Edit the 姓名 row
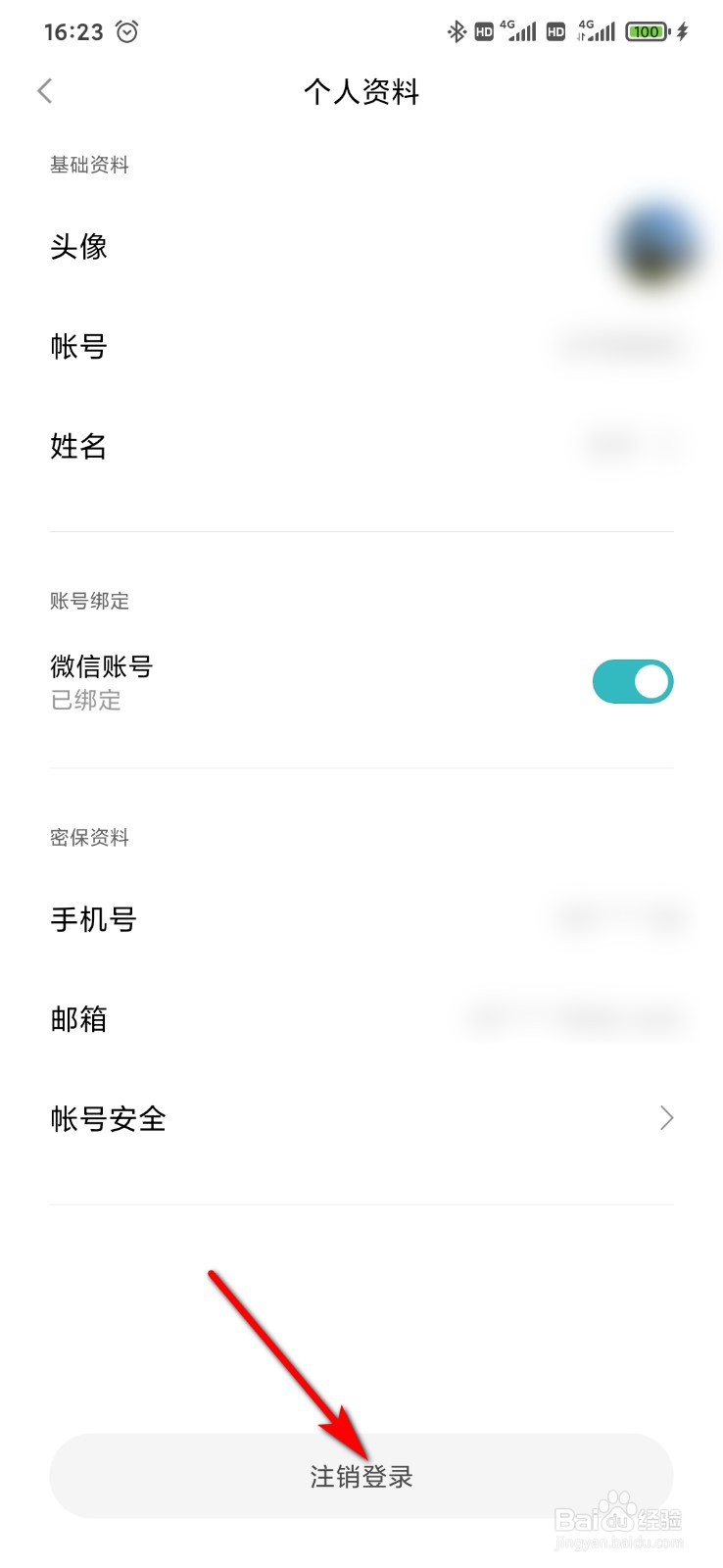This screenshot has height=1568, width=723. point(361,447)
